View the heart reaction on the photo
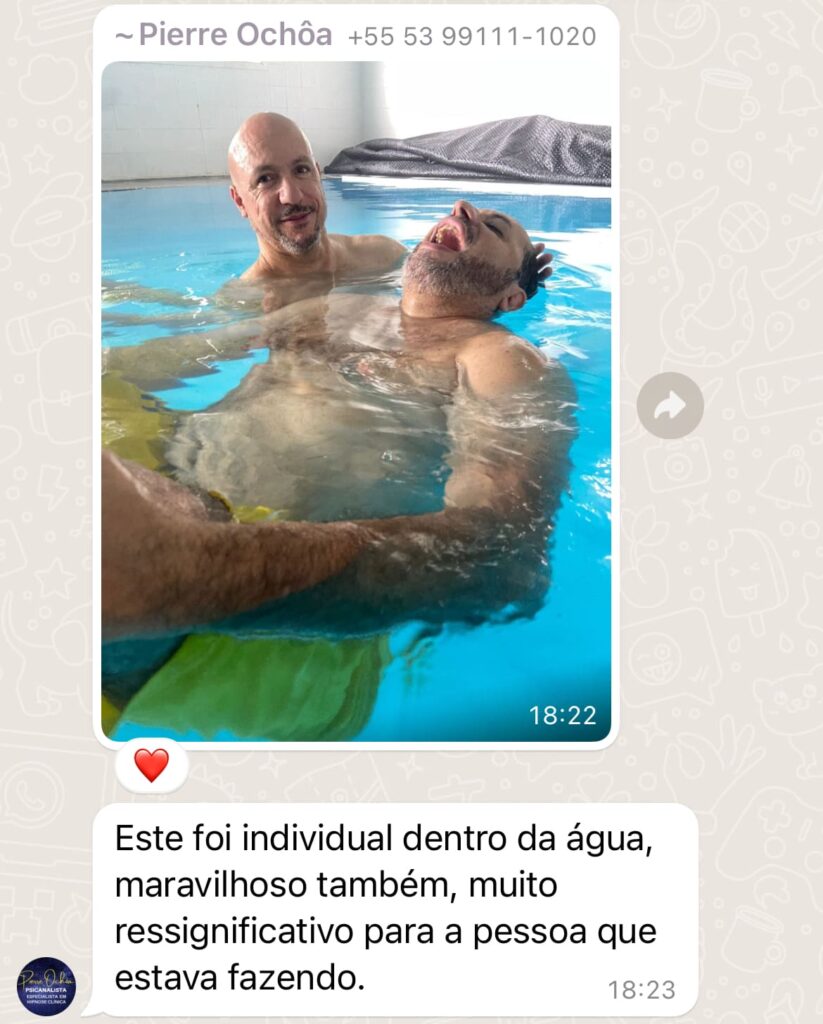The height and width of the screenshot is (1024, 823). click(152, 766)
